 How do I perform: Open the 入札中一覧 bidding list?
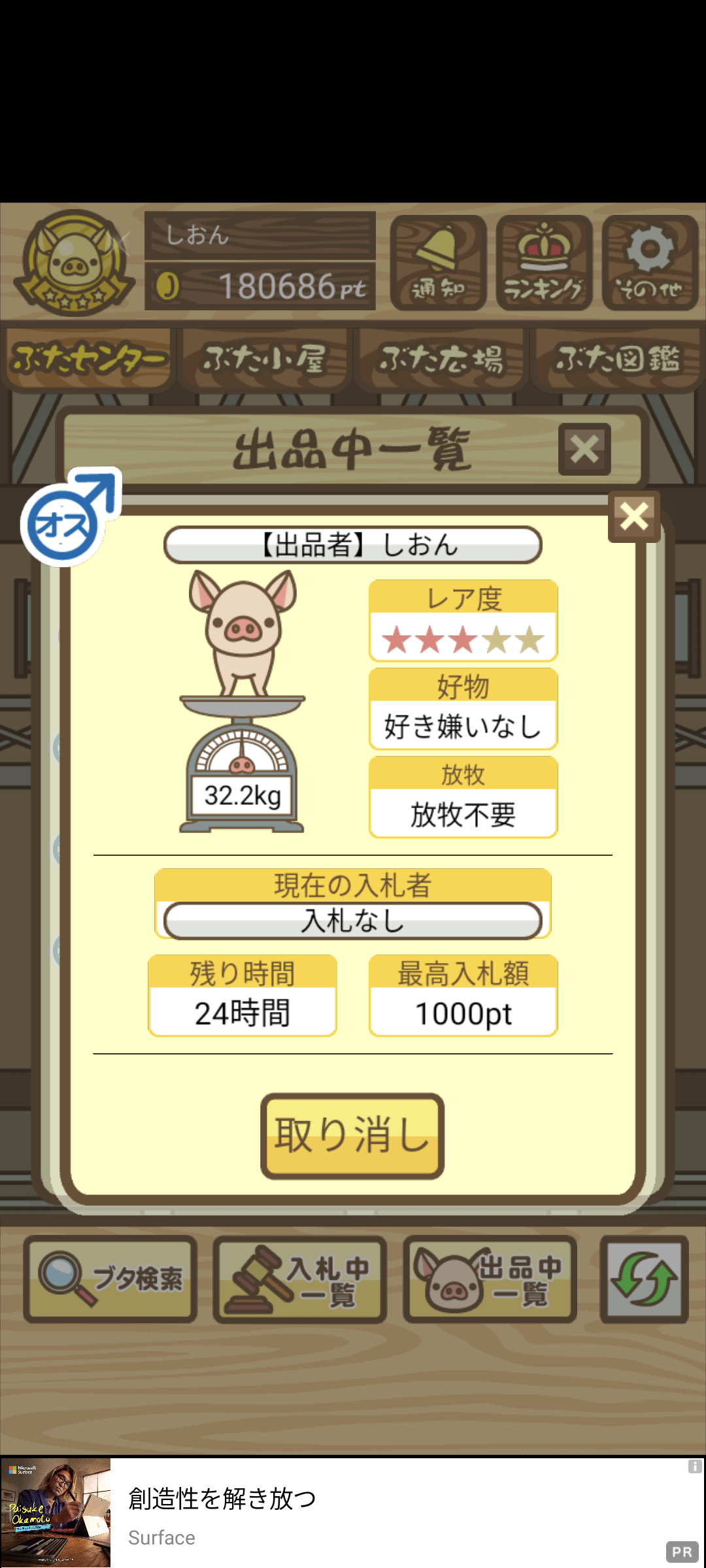[x=300, y=1279]
